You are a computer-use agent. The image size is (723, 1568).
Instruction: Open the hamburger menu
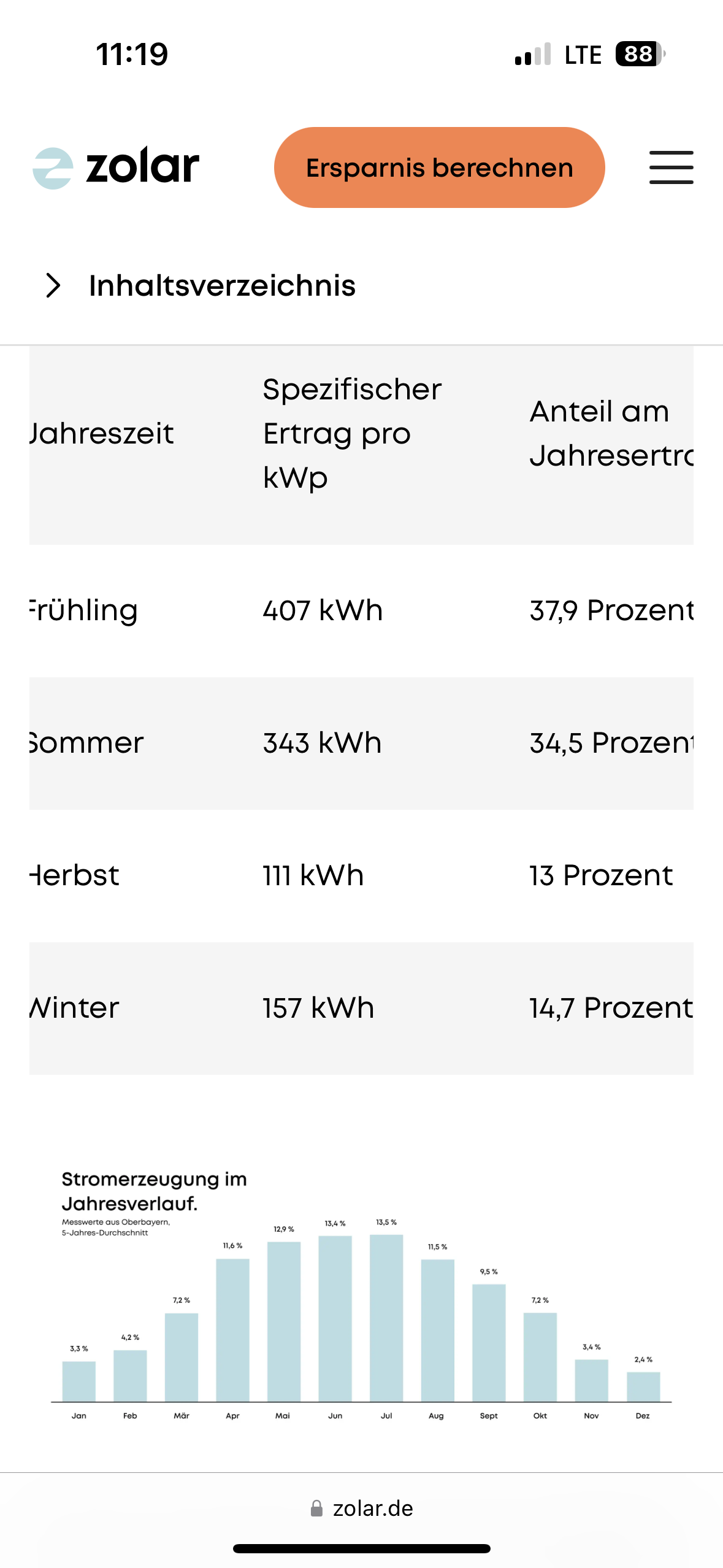(671, 167)
